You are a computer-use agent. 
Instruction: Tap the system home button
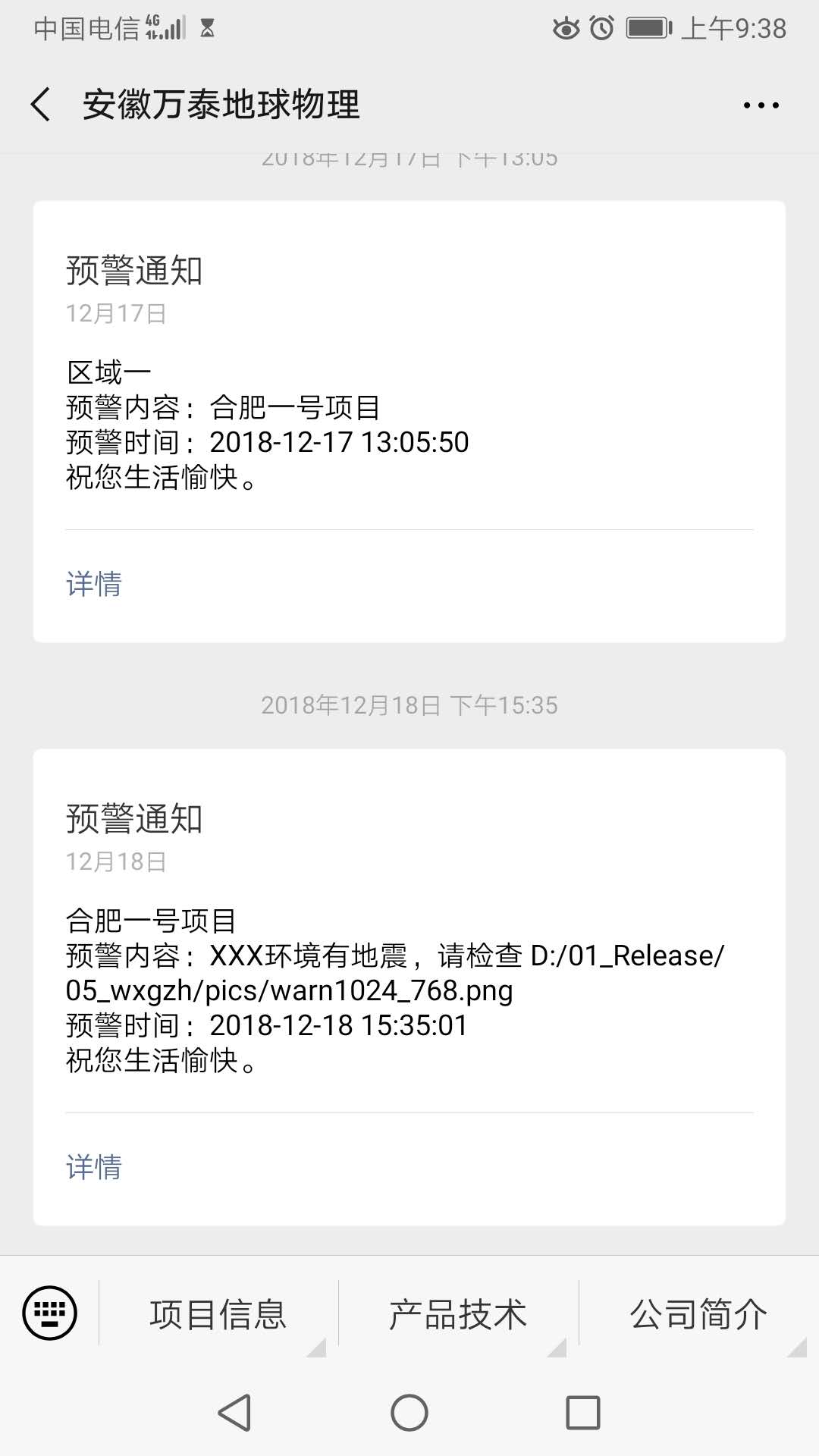click(x=409, y=1413)
